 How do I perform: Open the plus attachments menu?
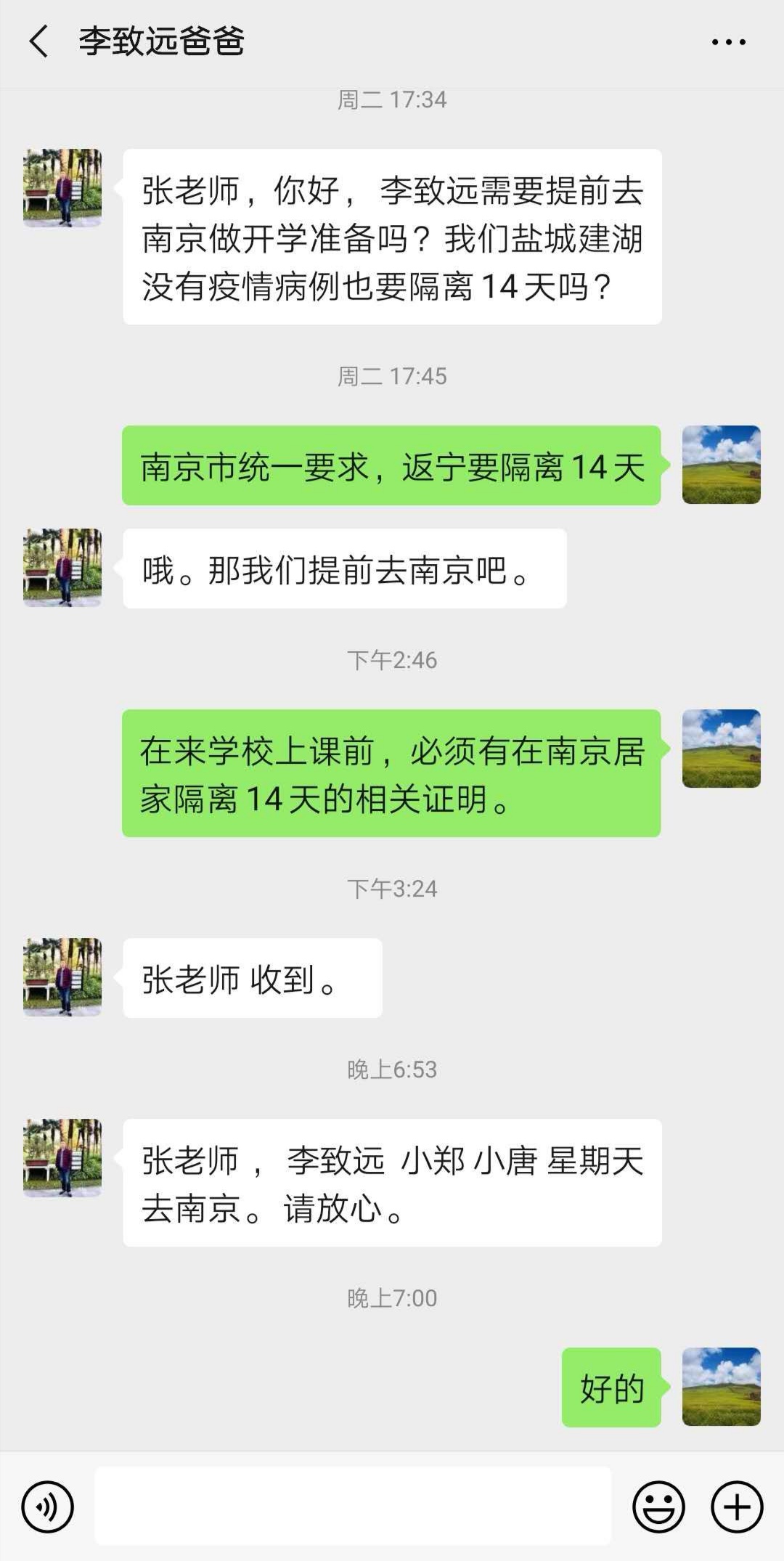tap(736, 1507)
